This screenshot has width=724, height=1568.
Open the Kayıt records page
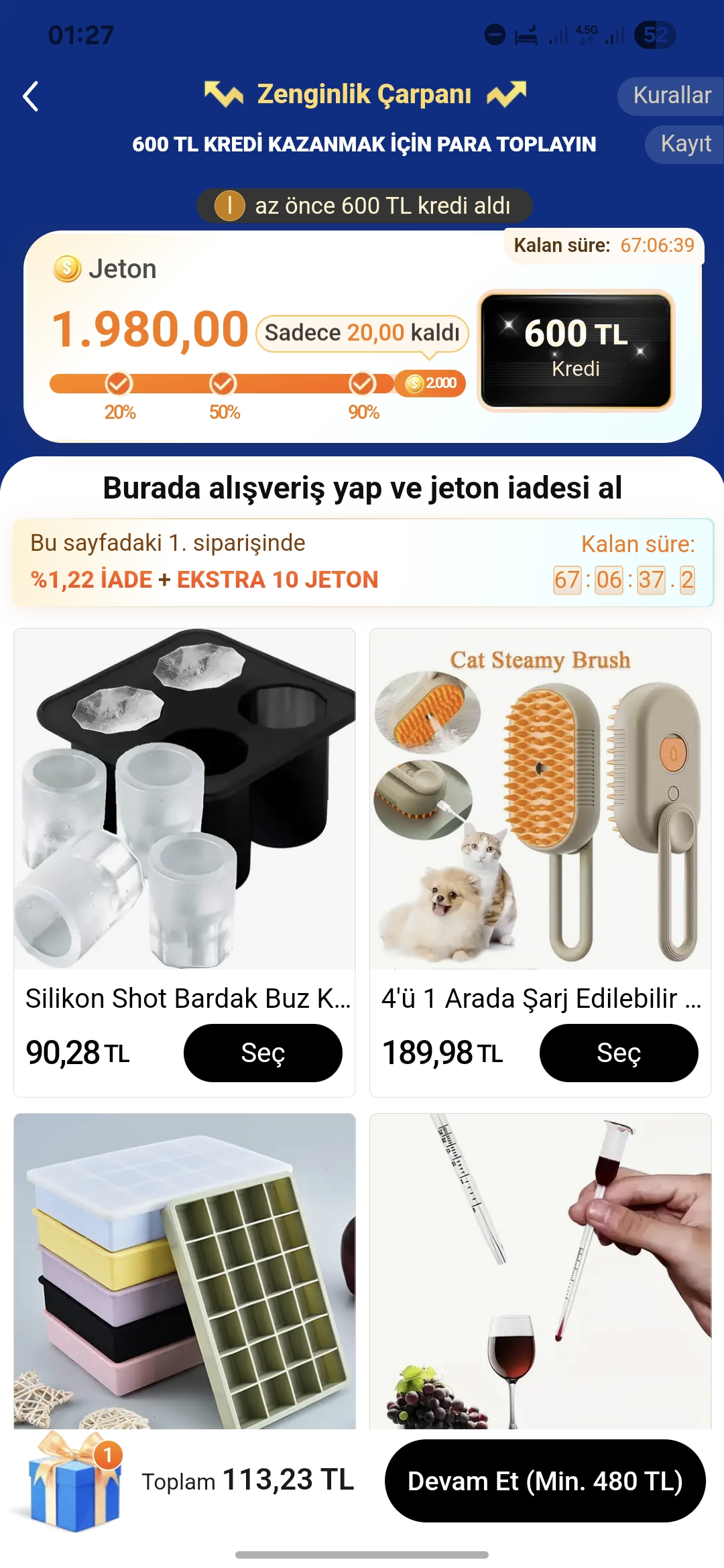[x=685, y=144]
